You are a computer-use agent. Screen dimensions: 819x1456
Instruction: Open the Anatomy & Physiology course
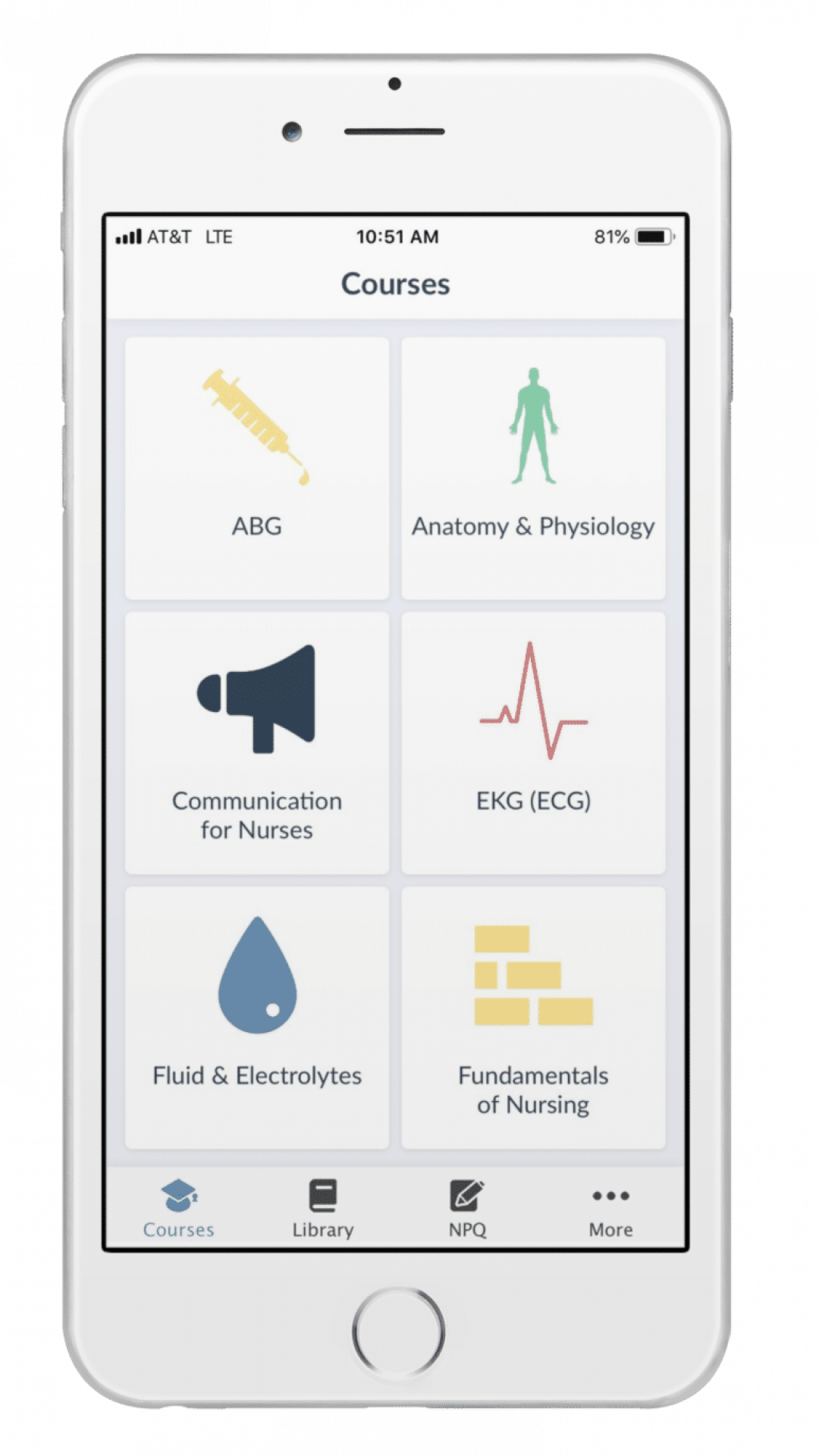[x=533, y=468]
